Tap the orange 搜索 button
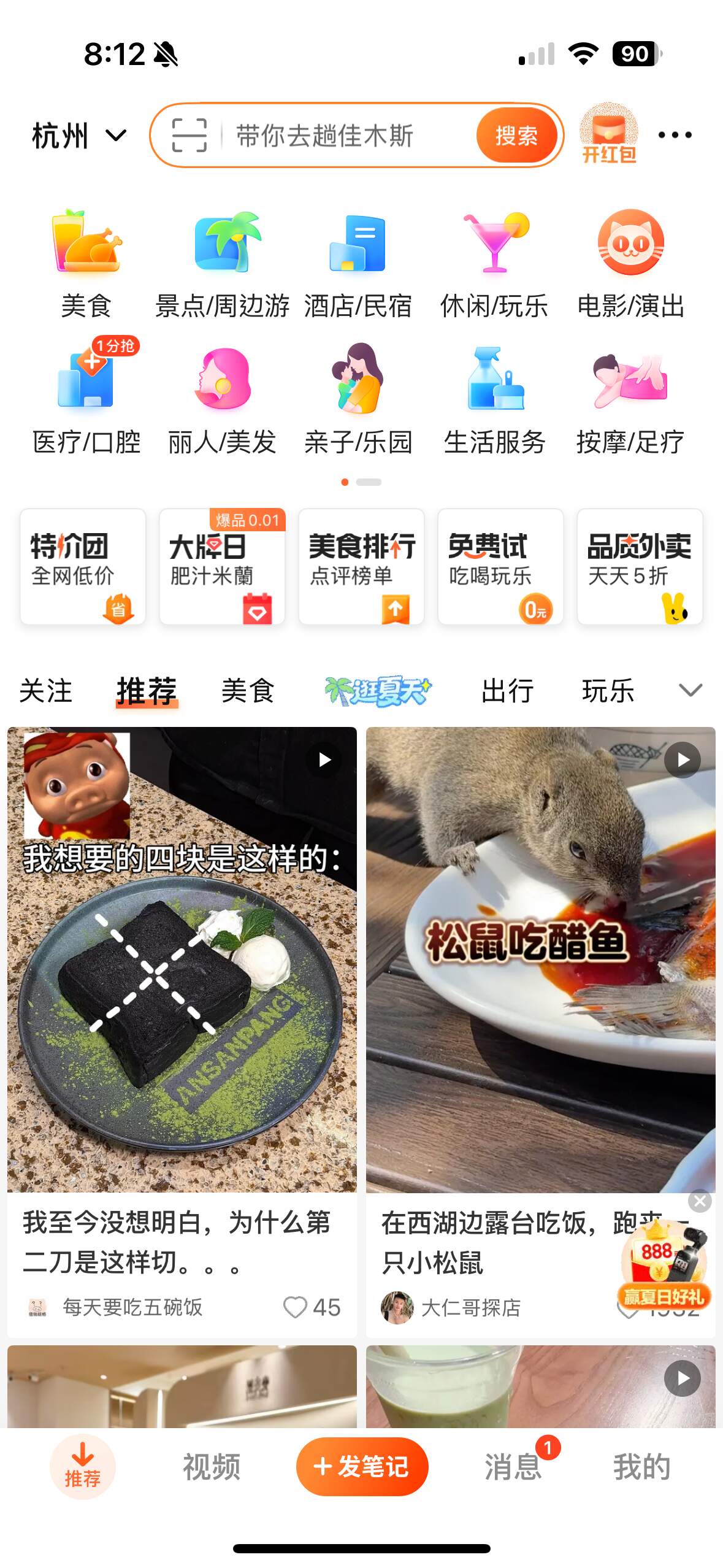This screenshot has width=723, height=1568. click(x=516, y=136)
